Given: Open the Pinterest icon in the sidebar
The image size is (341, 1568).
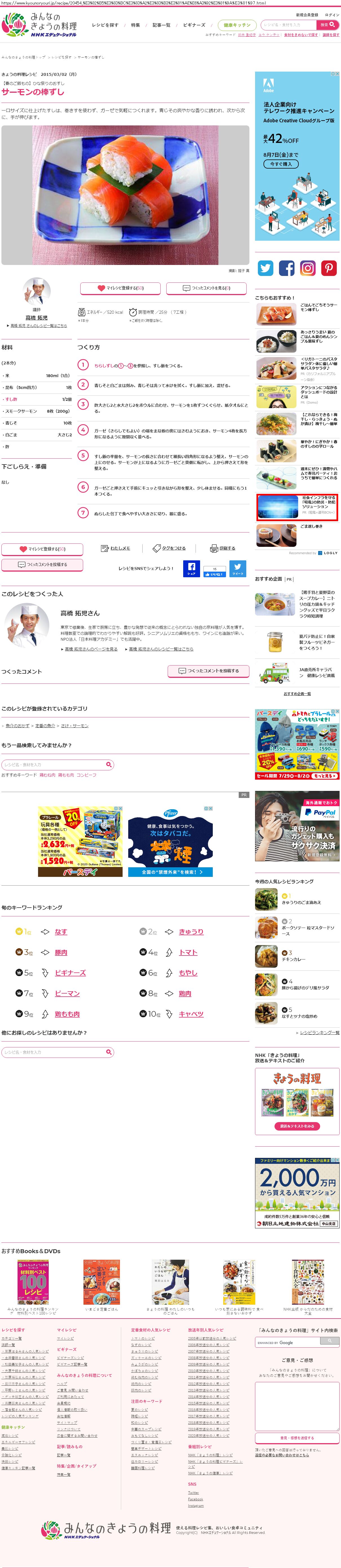Looking at the screenshot, I should (x=329, y=268).
